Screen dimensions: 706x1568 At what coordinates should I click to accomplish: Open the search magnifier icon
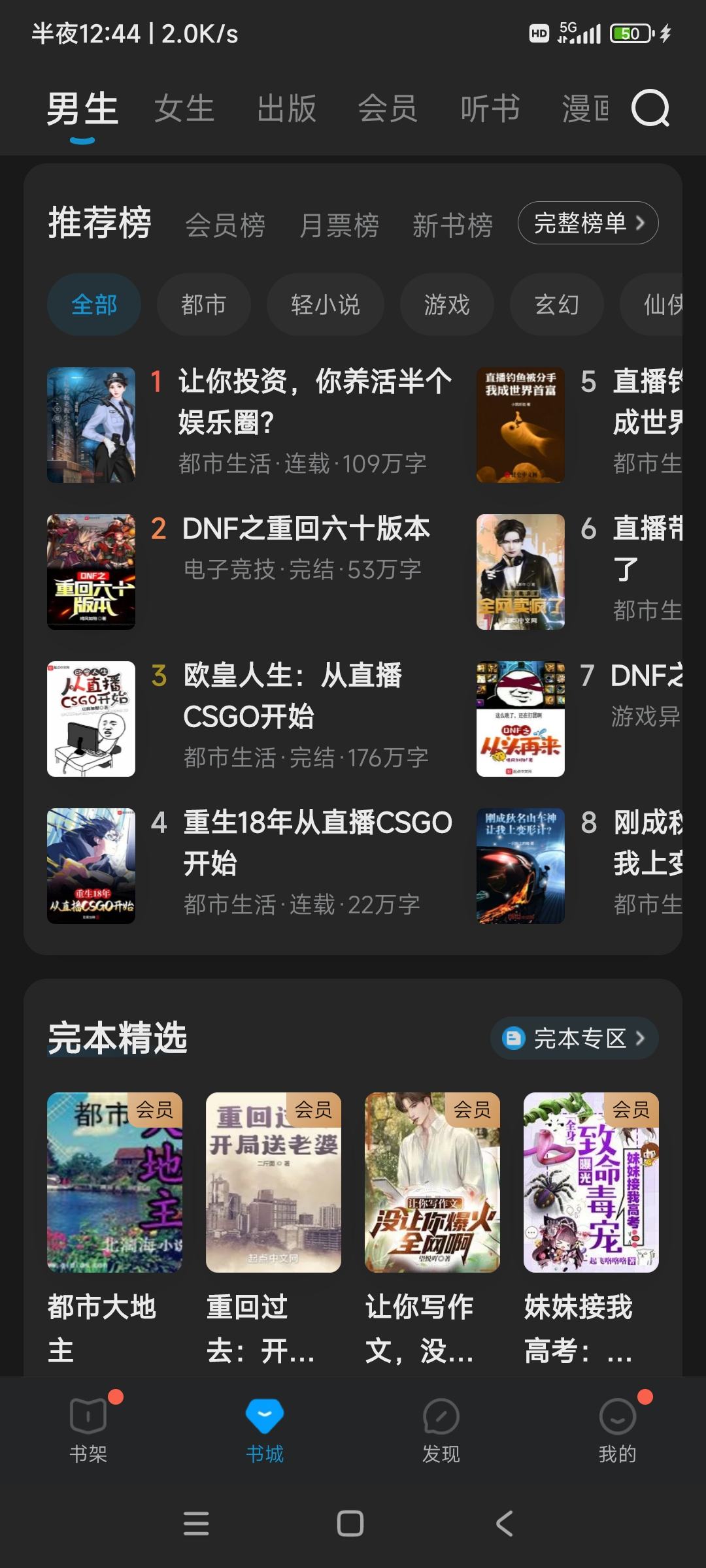point(650,108)
